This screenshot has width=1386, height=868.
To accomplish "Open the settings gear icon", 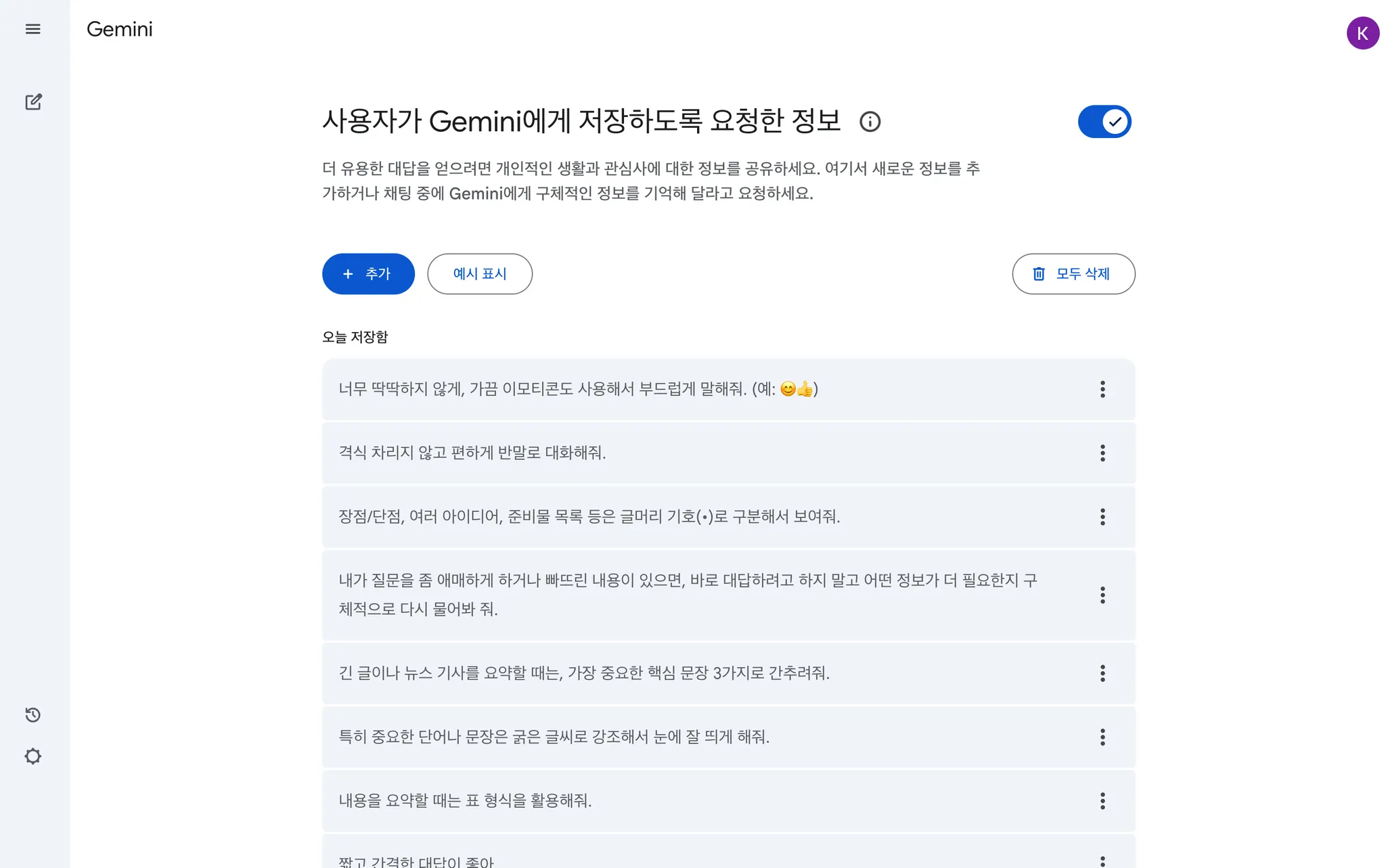I will (x=33, y=756).
